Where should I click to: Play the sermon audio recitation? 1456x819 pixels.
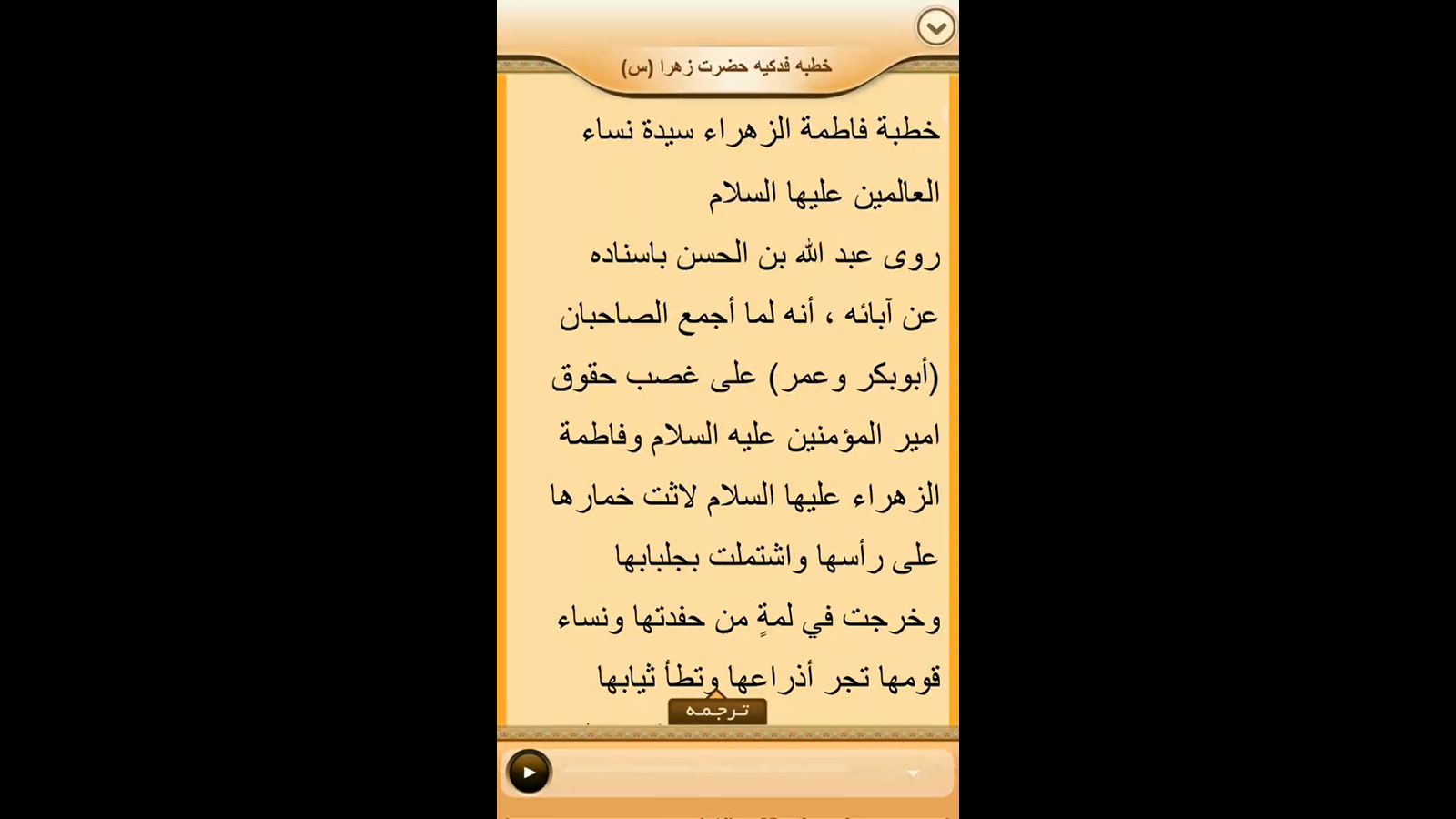click(x=529, y=773)
